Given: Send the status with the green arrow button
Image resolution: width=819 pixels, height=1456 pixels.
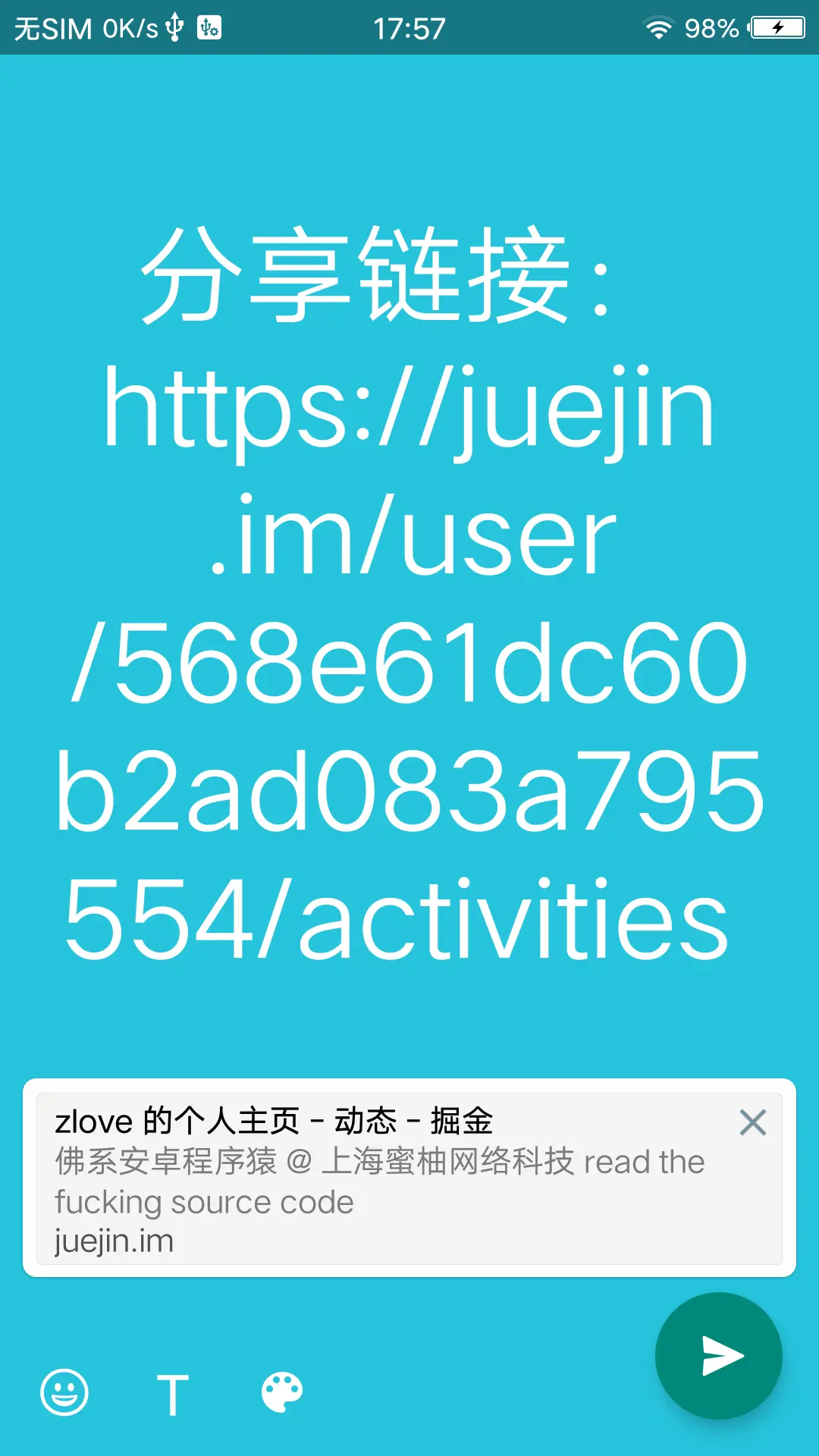Looking at the screenshot, I should (x=718, y=1356).
